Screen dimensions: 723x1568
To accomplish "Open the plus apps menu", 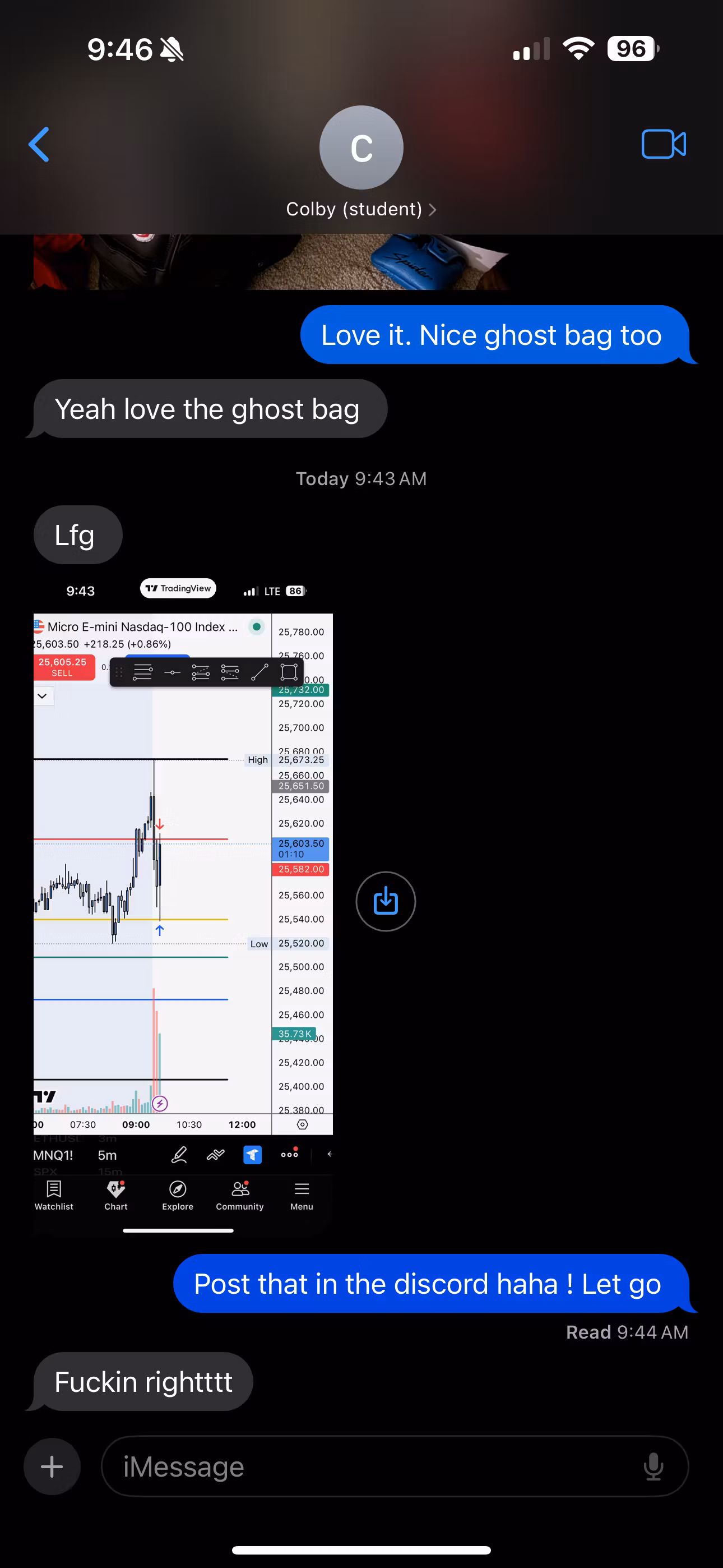I will 52,1466.
